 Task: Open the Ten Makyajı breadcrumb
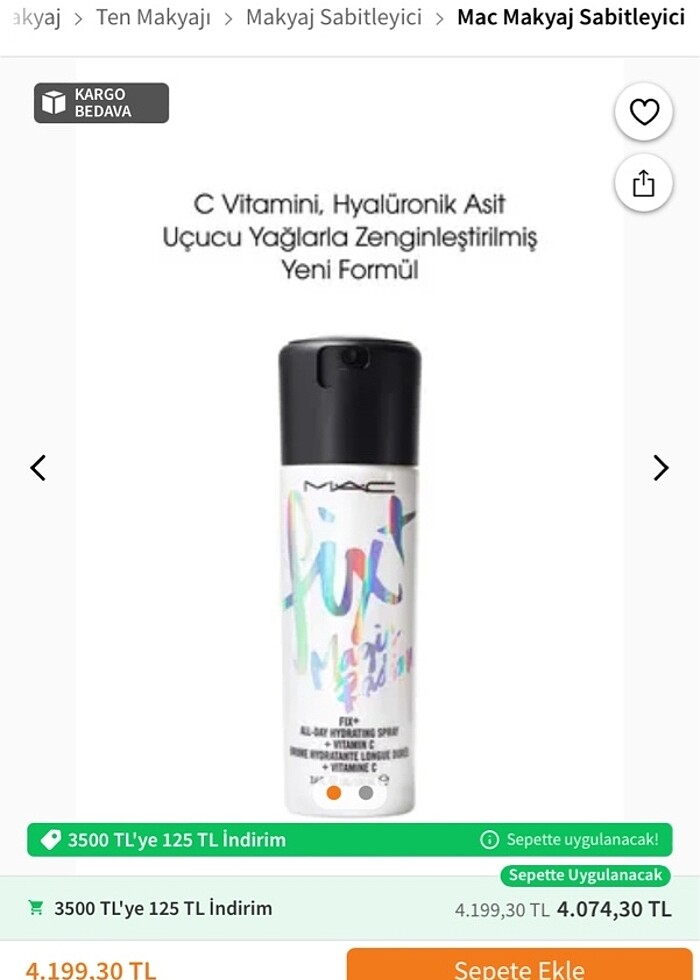click(x=153, y=18)
